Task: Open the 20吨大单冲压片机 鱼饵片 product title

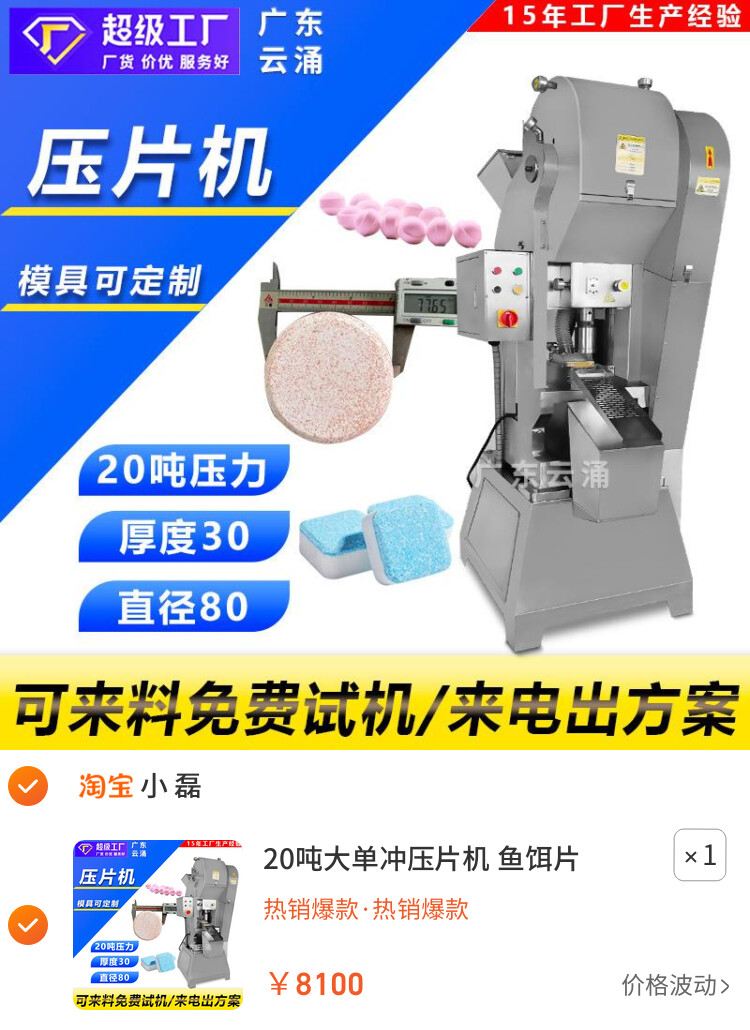Action: click(420, 858)
